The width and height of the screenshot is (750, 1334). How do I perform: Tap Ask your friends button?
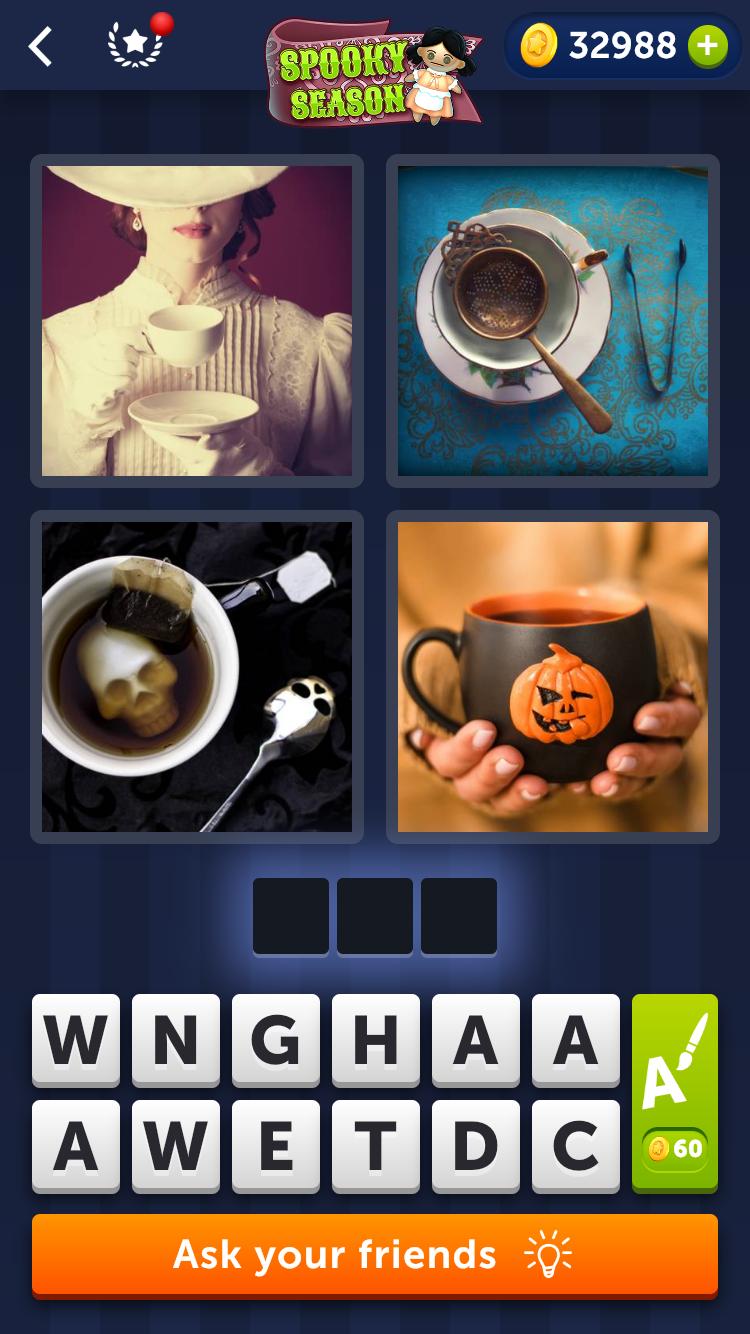click(x=375, y=1254)
